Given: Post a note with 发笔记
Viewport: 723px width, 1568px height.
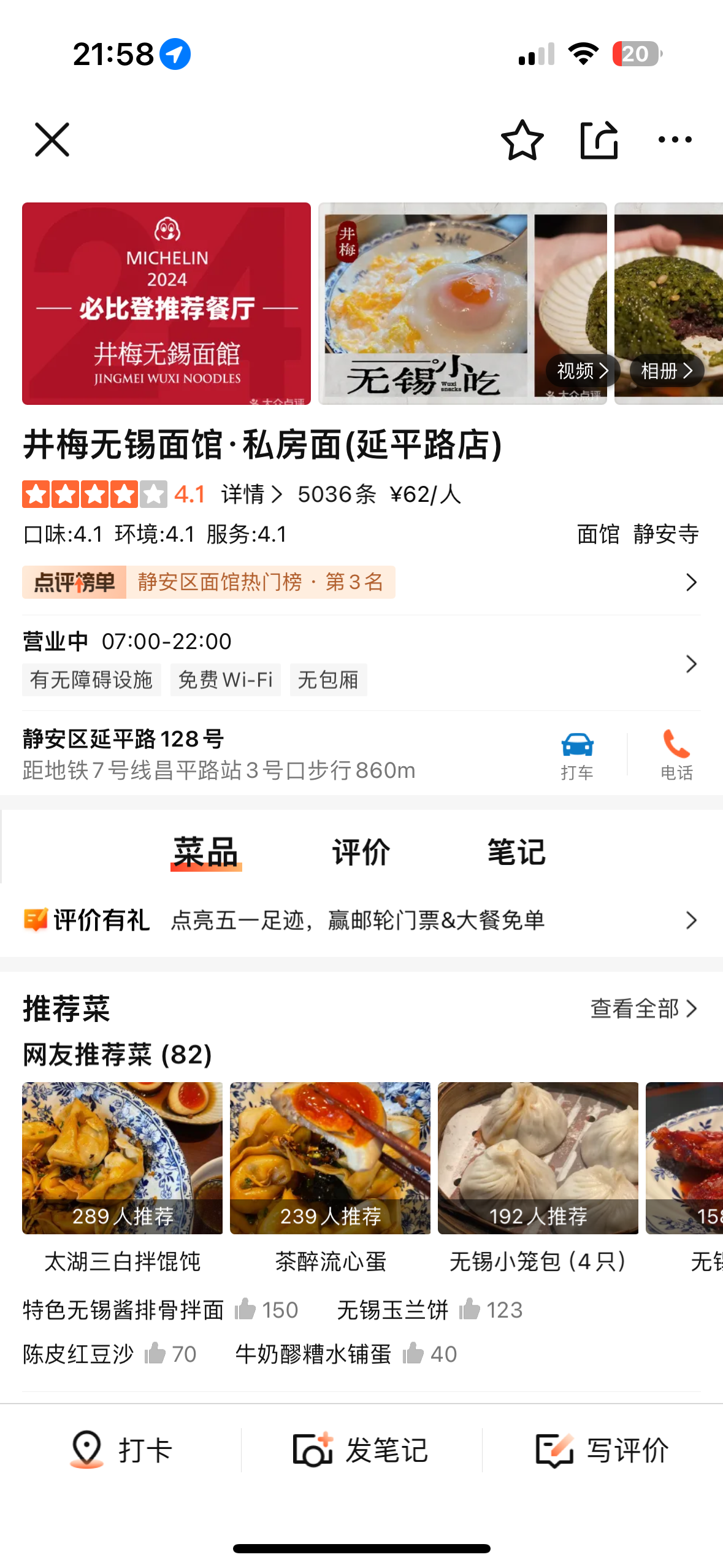Looking at the screenshot, I should 361,1450.
